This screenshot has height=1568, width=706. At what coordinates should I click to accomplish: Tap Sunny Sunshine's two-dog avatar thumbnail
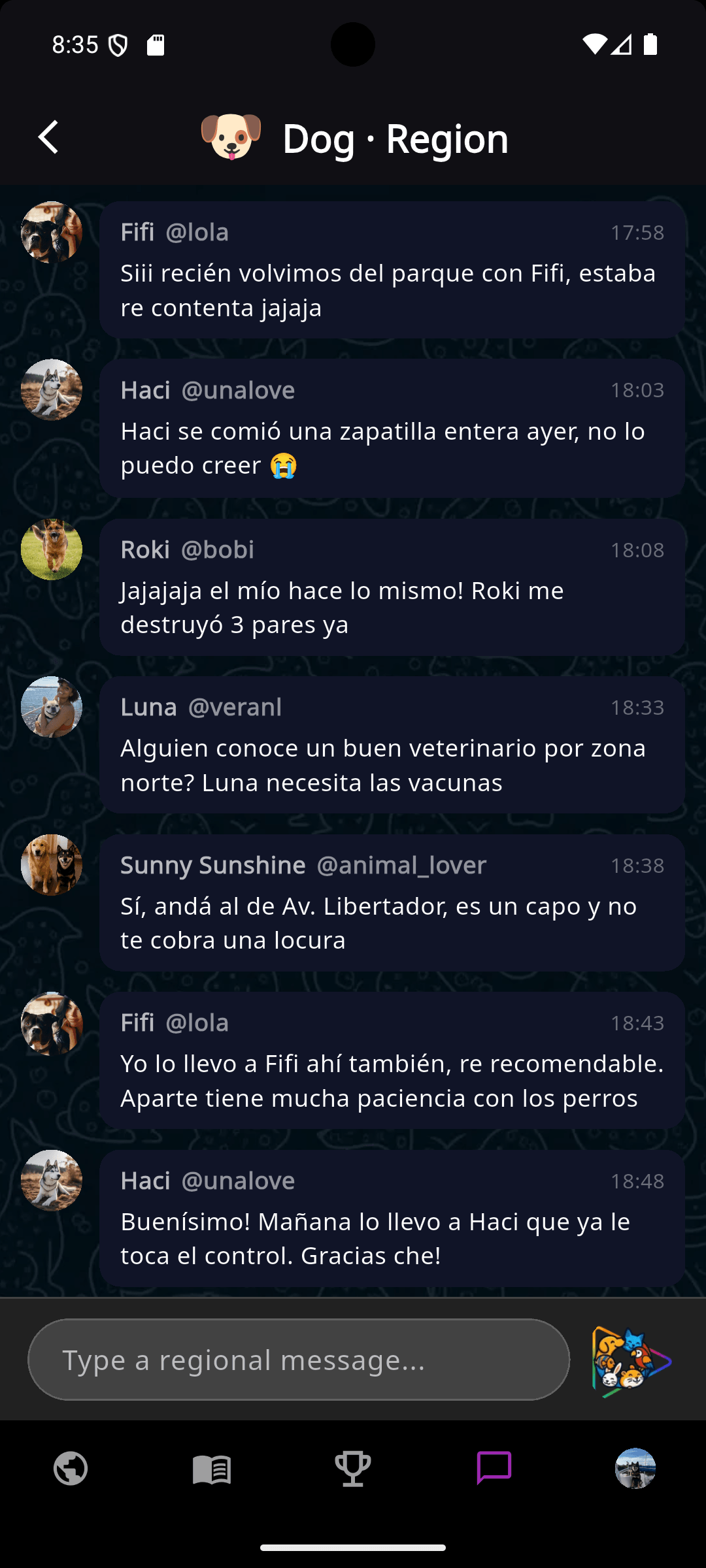pos(51,864)
